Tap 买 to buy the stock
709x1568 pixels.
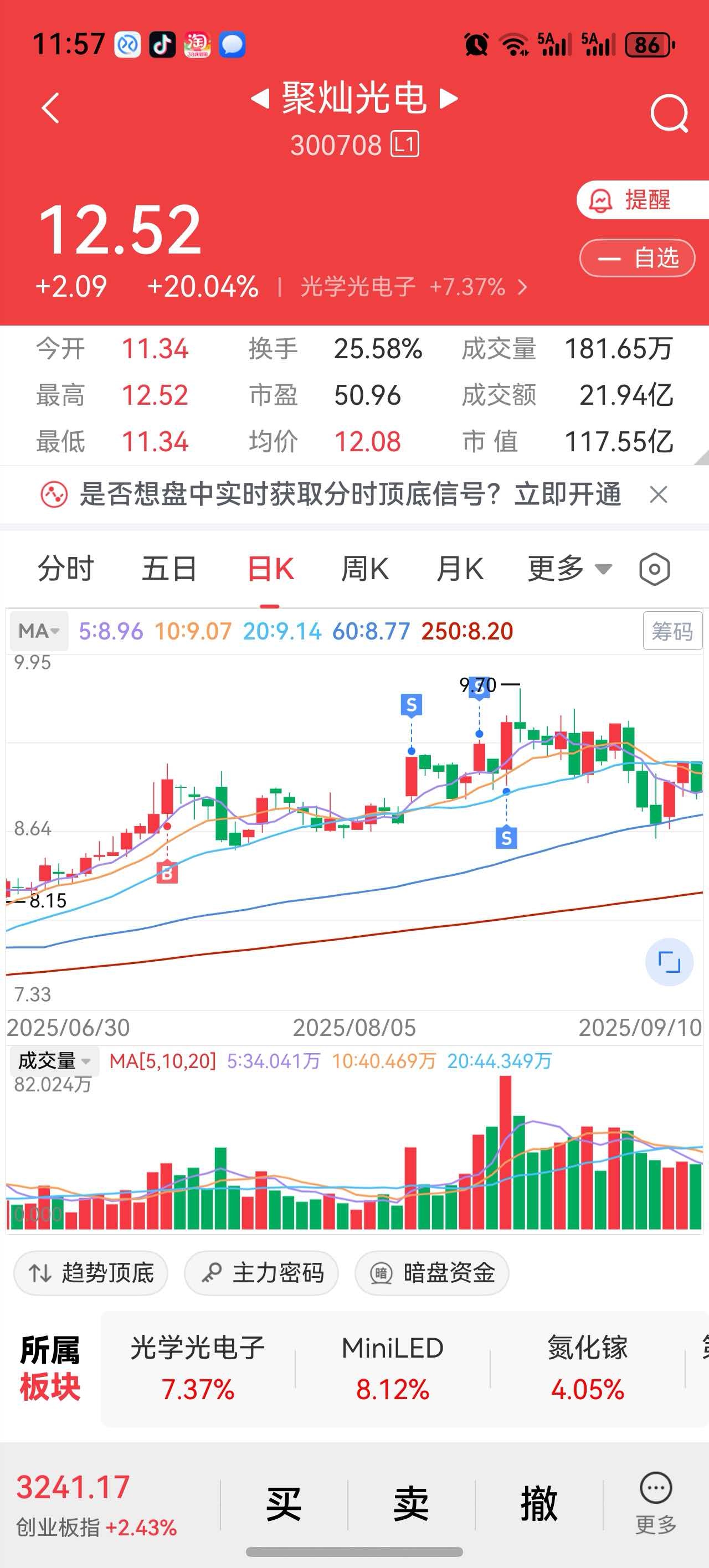[284, 1503]
